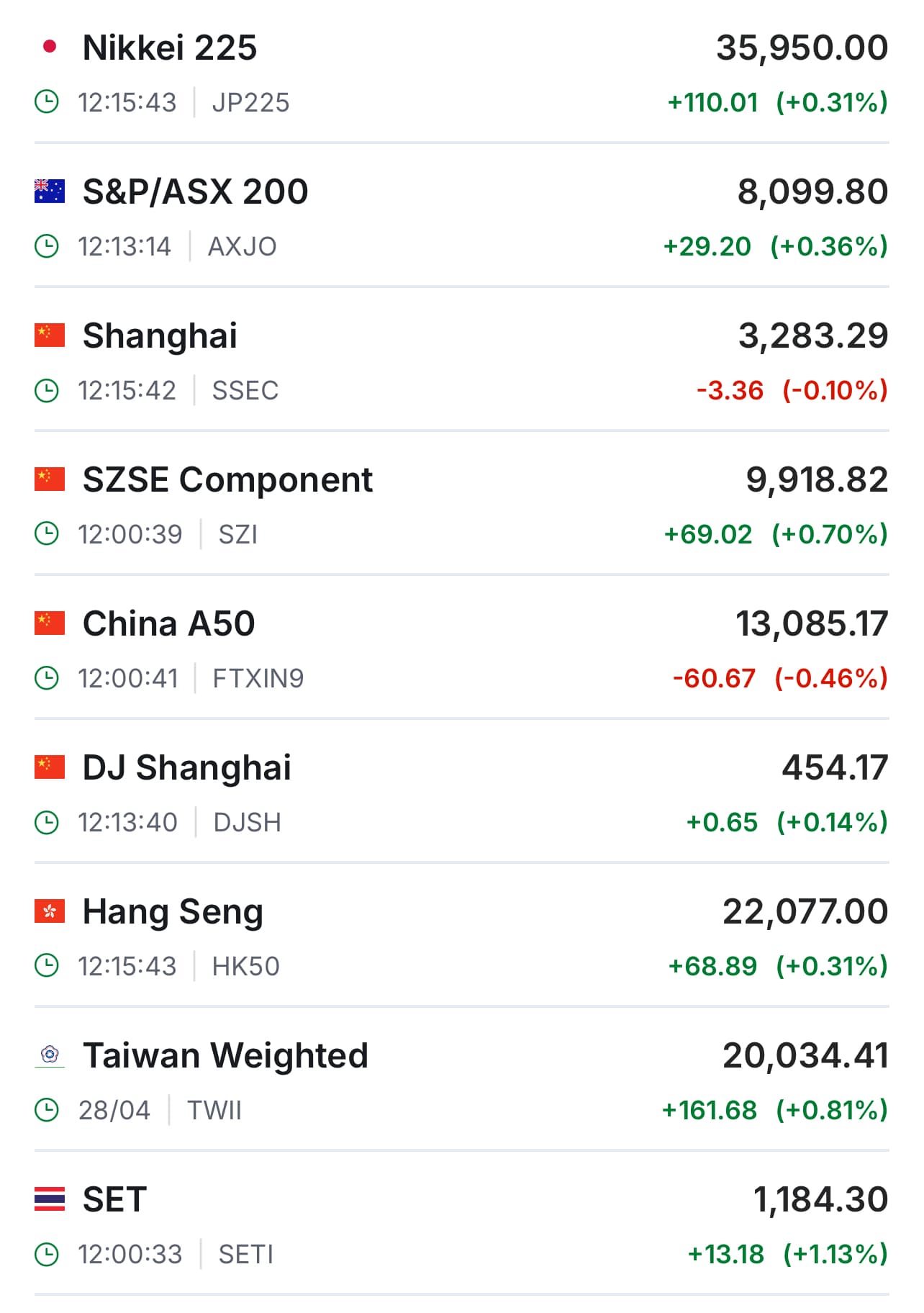The image size is (924, 1313).
Task: Open the Nikkei 225 index row
Action: click(x=170, y=48)
